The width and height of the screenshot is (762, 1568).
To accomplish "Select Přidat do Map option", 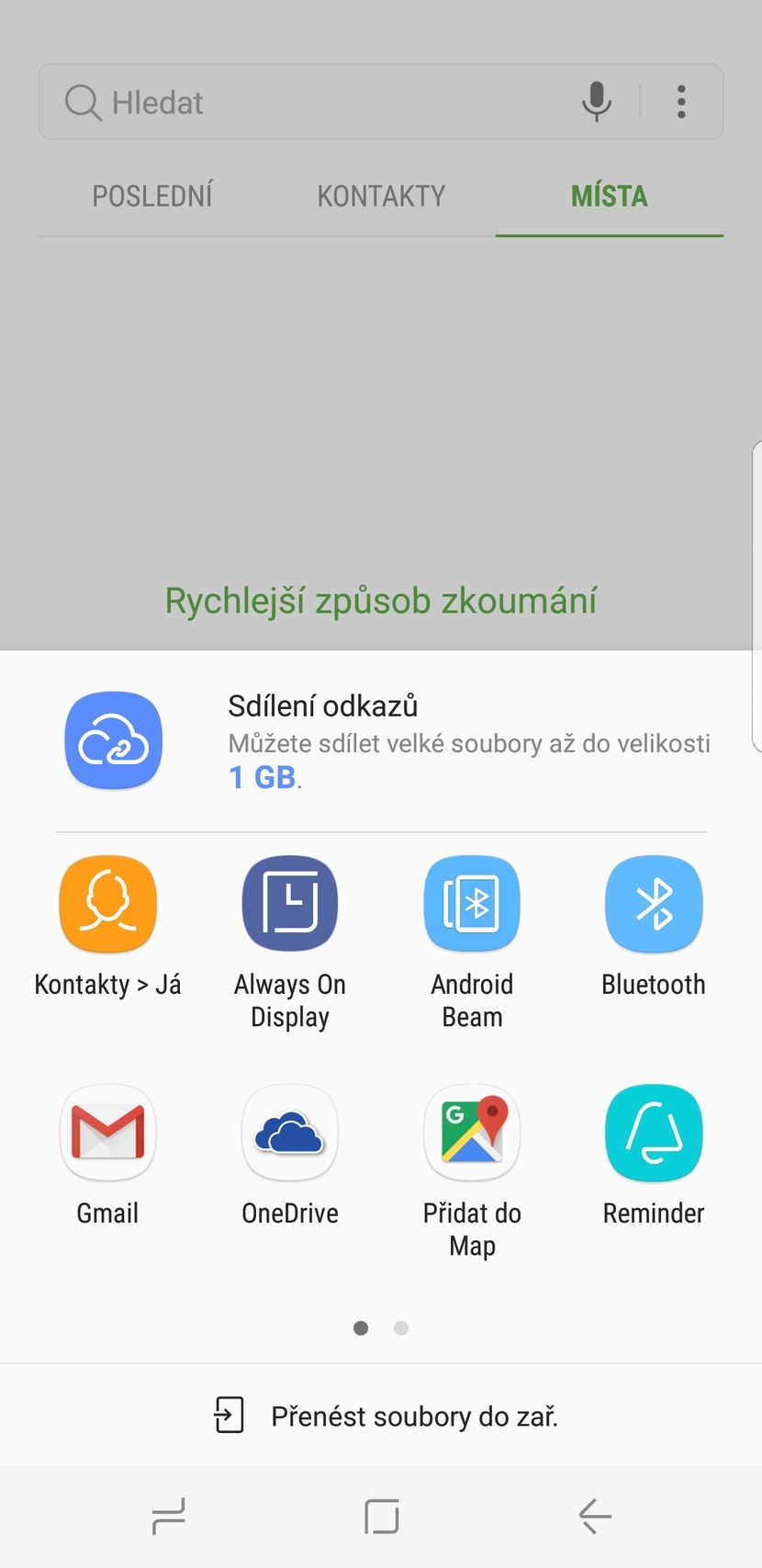I will [471, 1133].
